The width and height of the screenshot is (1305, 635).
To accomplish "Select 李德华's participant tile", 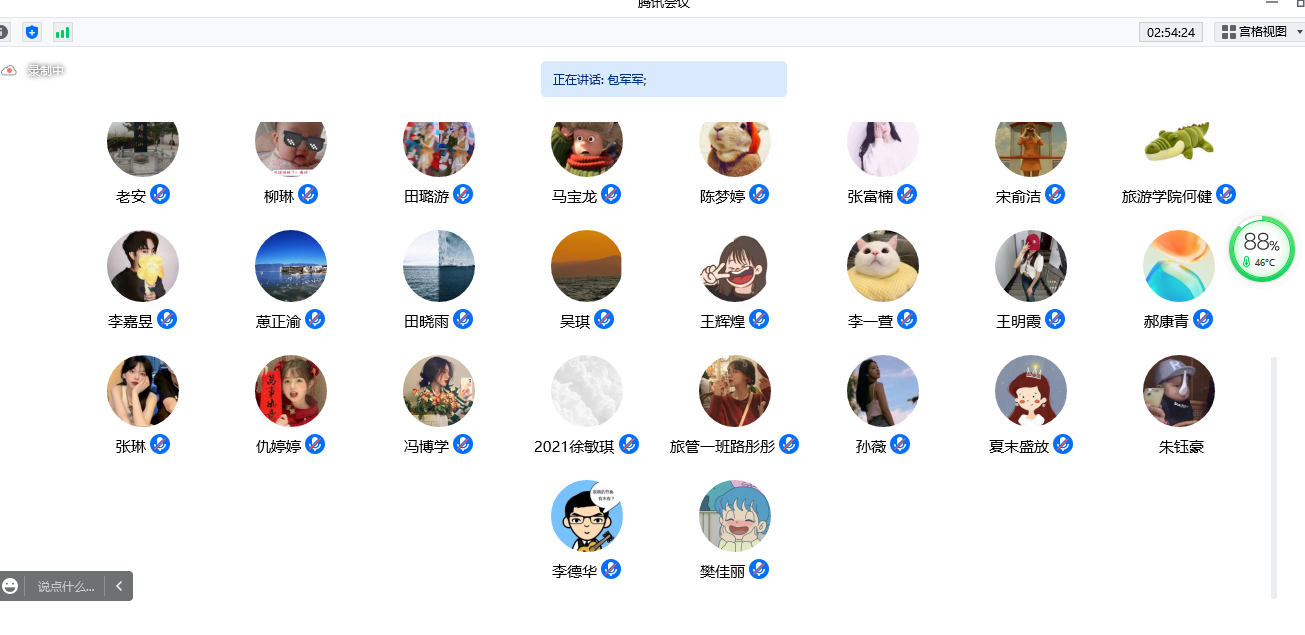I will pos(586,516).
